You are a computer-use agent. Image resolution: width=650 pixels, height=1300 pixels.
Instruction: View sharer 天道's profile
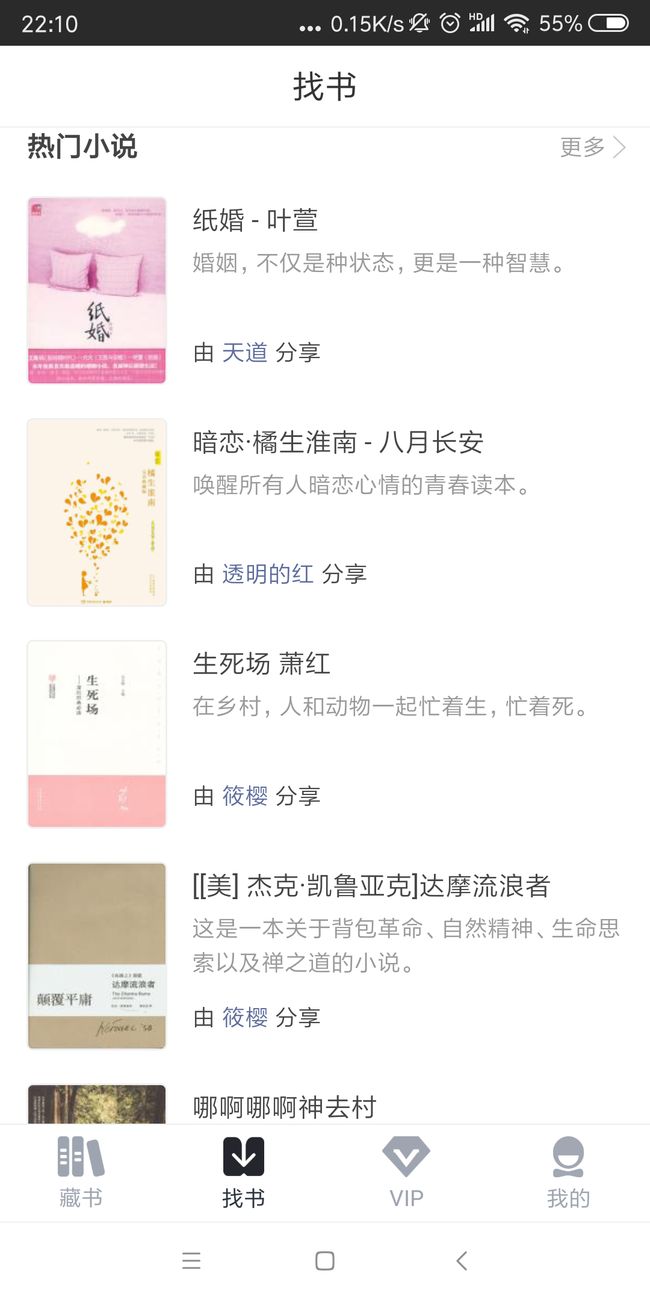click(244, 352)
